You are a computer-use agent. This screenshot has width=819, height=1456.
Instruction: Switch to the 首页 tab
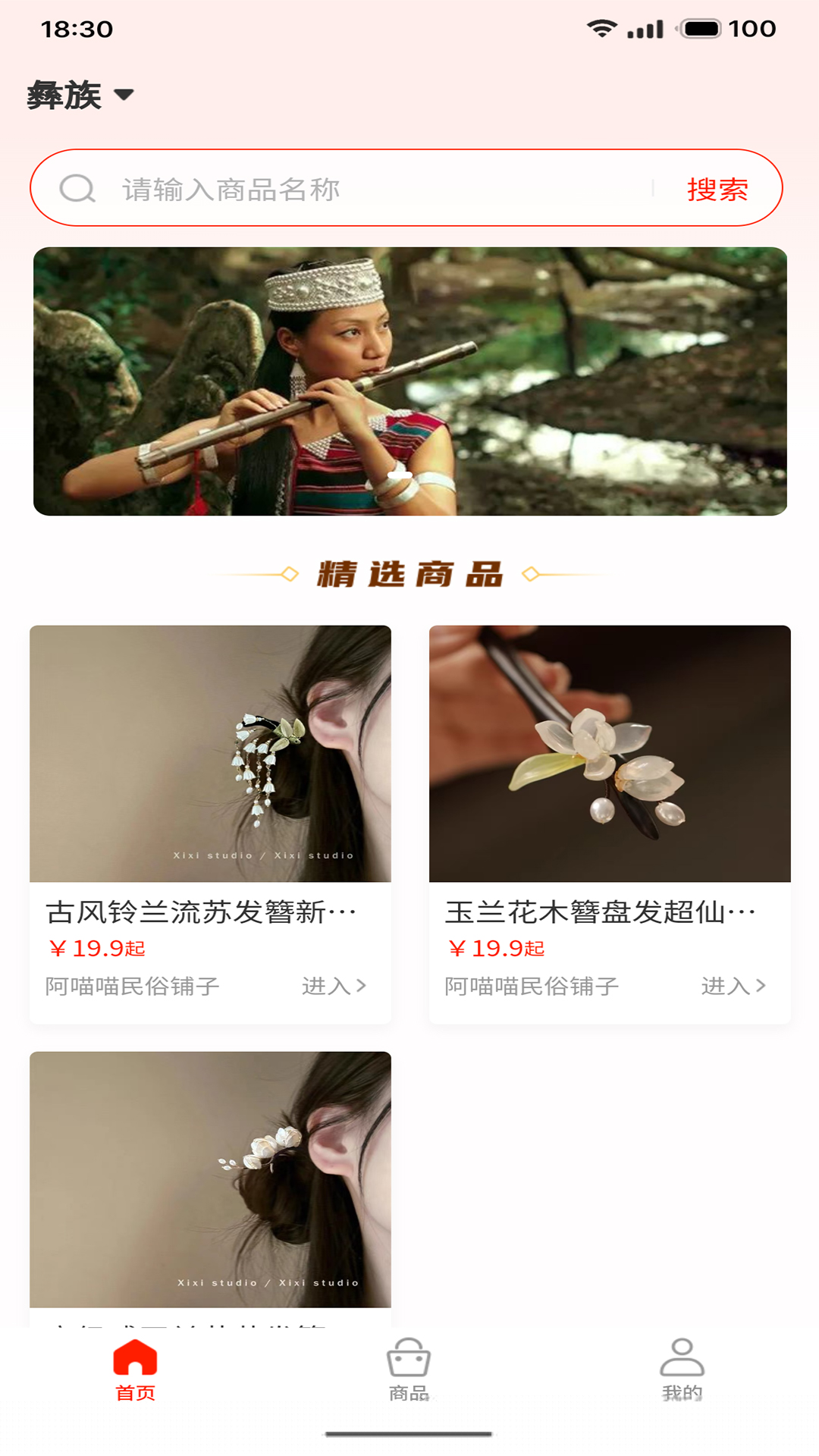click(135, 1370)
